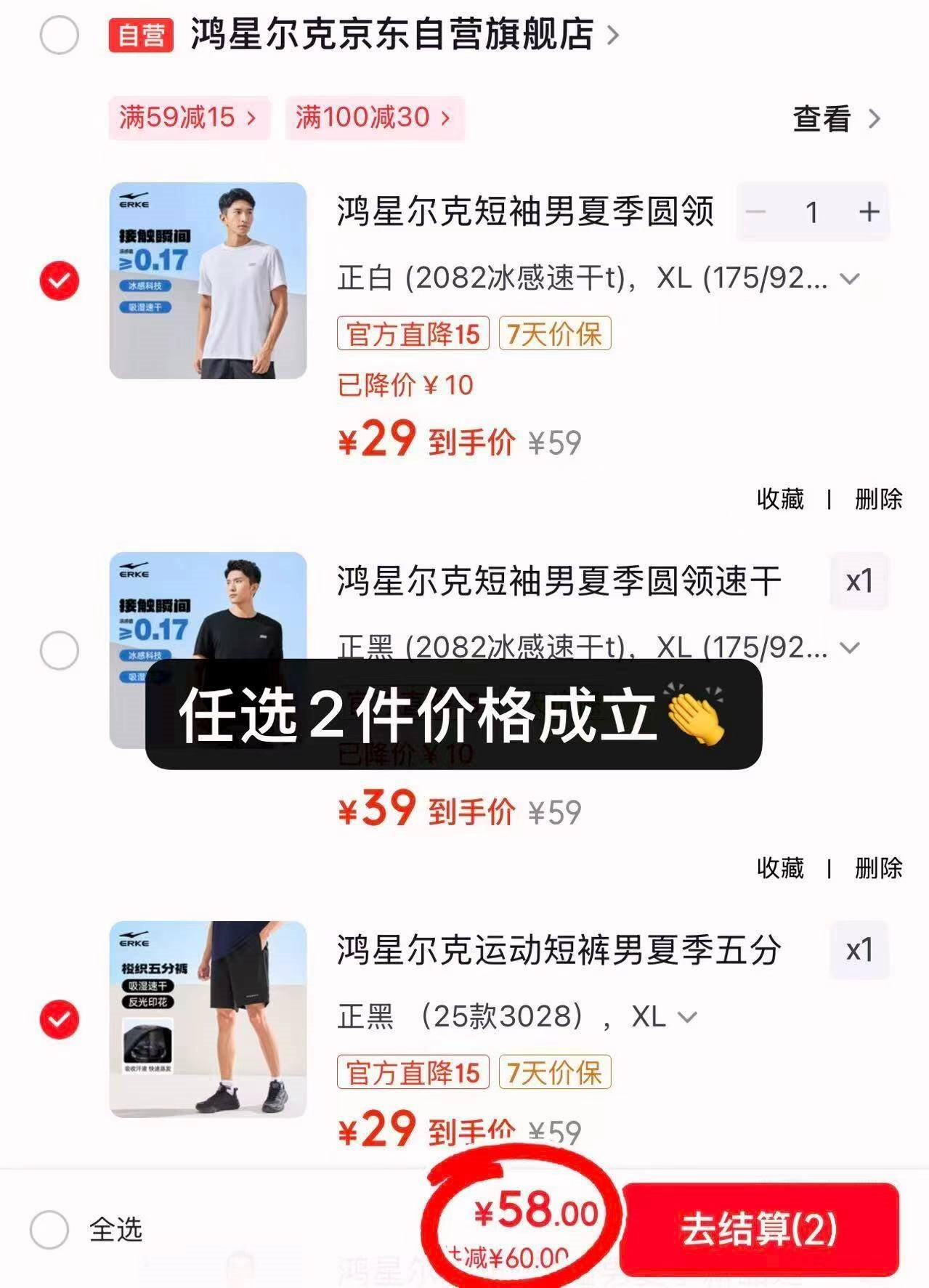This screenshot has width=929, height=1288.
Task: Expand size options for 正黑 (25款3028) shorts
Action: pyautogui.click(x=687, y=1017)
